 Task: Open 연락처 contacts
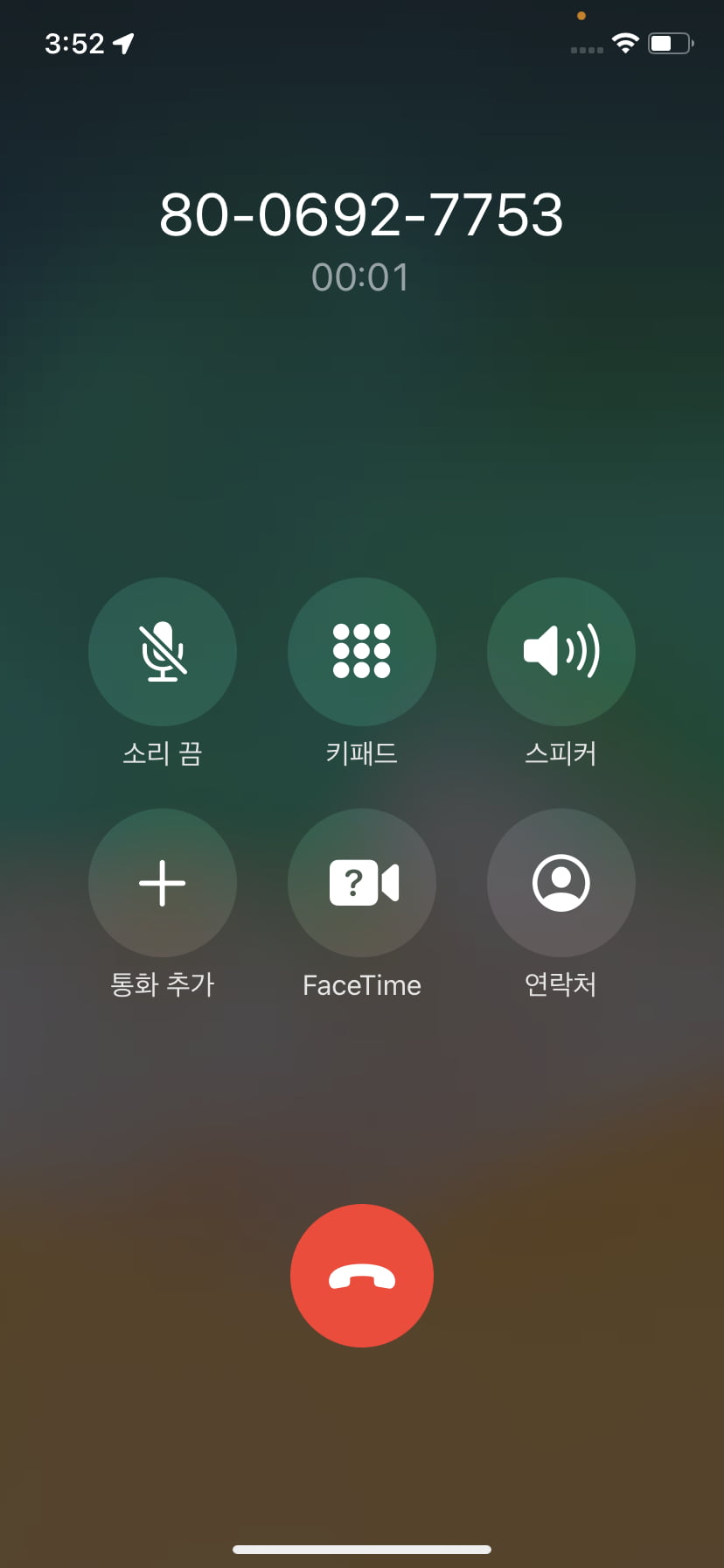(561, 882)
